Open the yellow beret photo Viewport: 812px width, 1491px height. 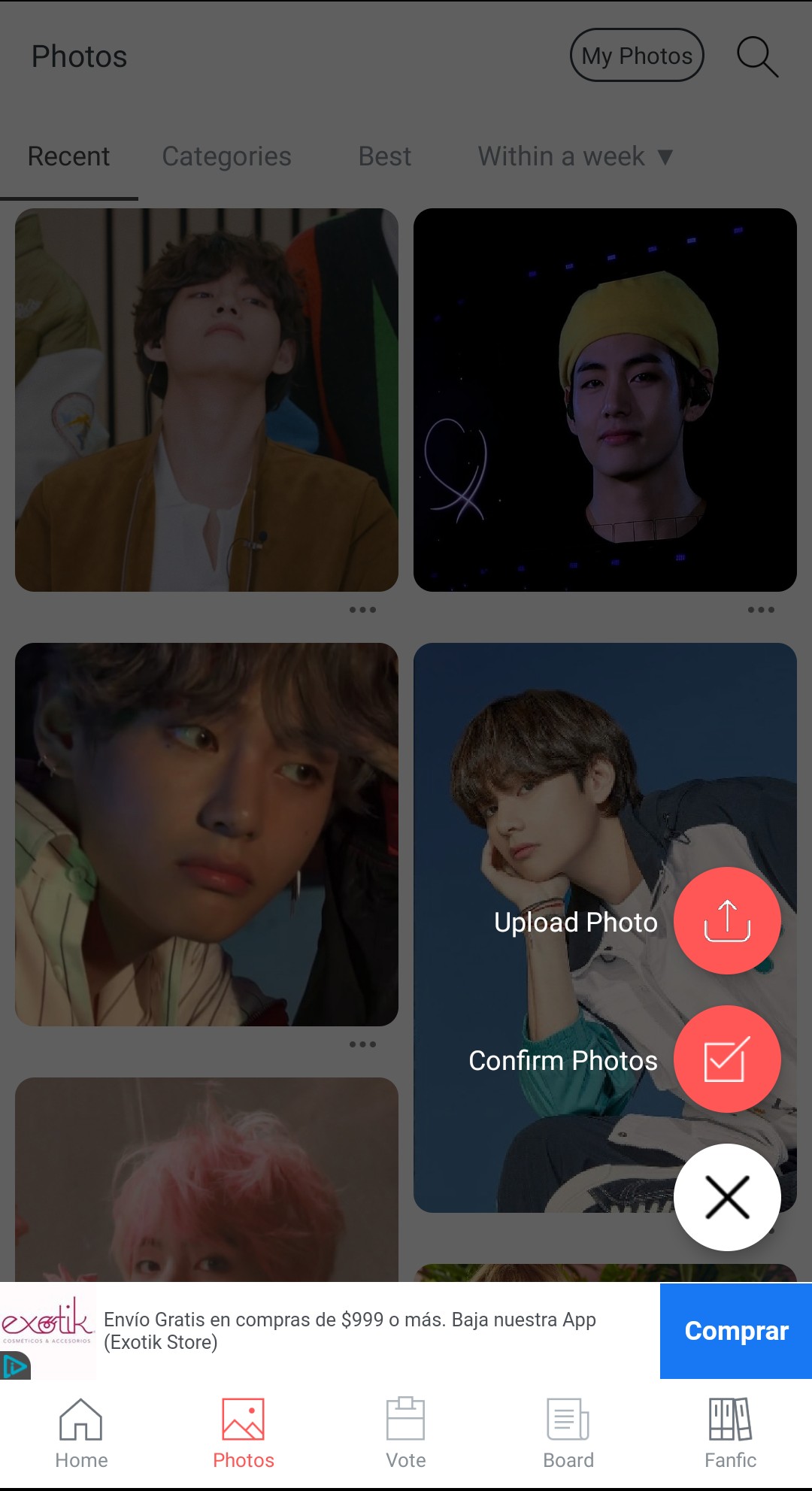[x=605, y=400]
